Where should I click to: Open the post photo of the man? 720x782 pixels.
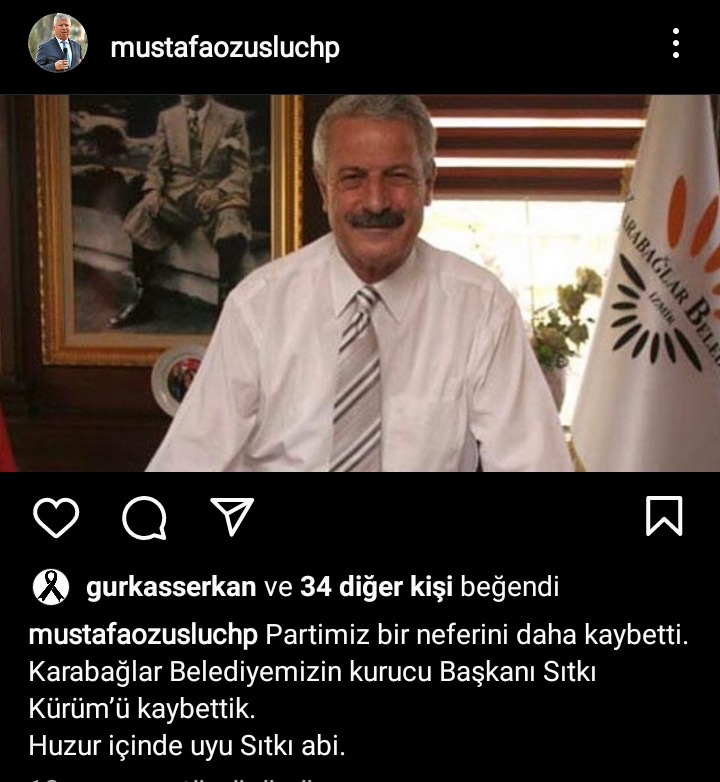360,283
